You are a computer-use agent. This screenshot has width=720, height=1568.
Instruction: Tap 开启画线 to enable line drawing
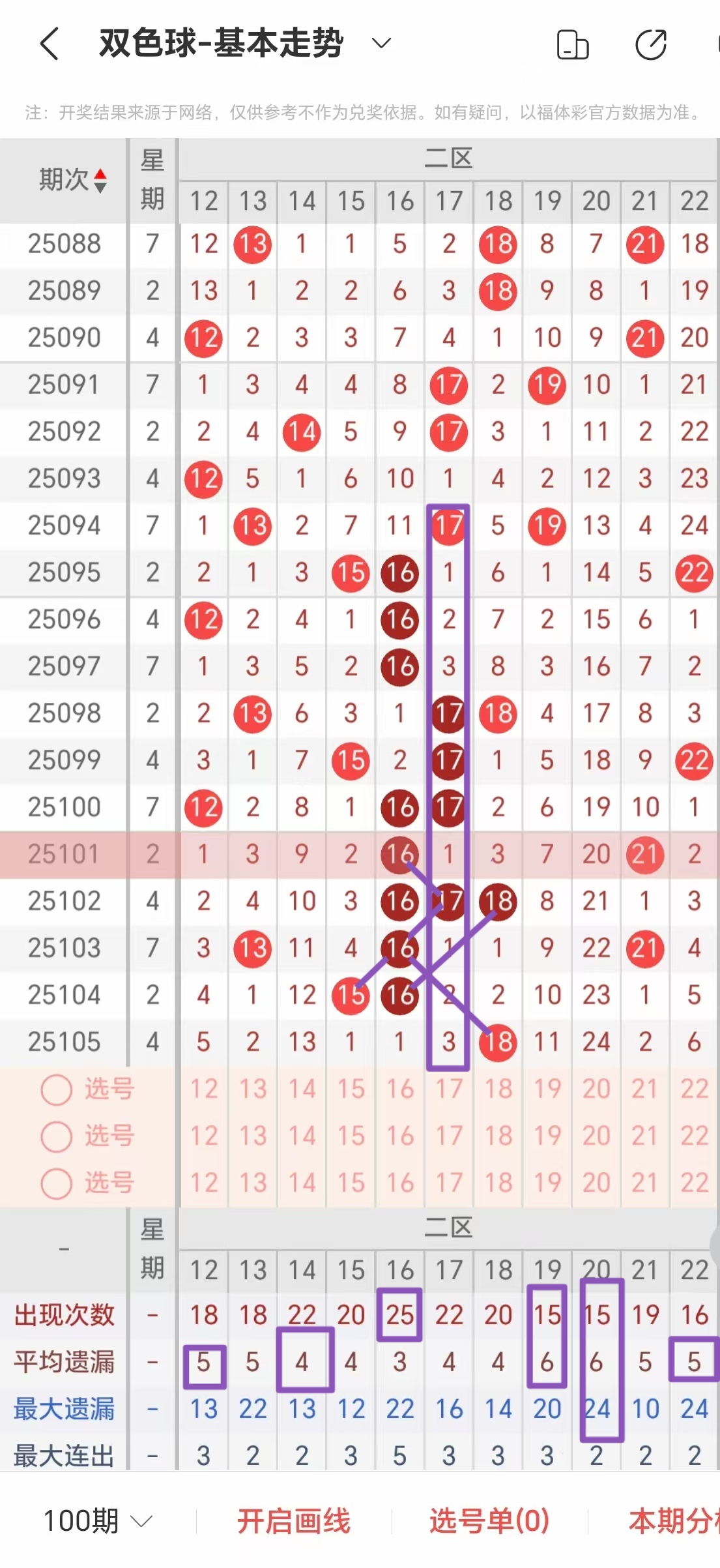pos(293,1520)
